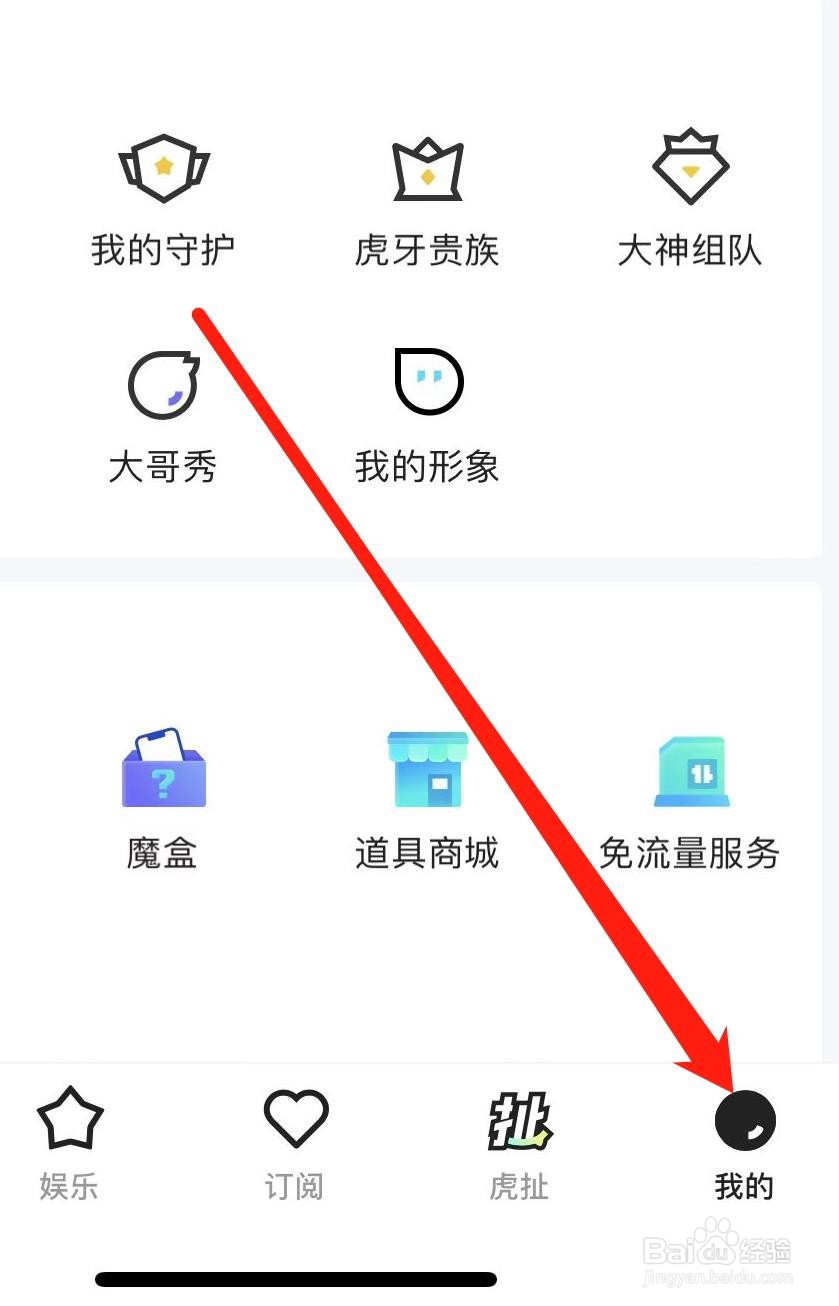Open the 虎扯 tab
Viewport: 839px width, 1306px height.
pos(519,1188)
